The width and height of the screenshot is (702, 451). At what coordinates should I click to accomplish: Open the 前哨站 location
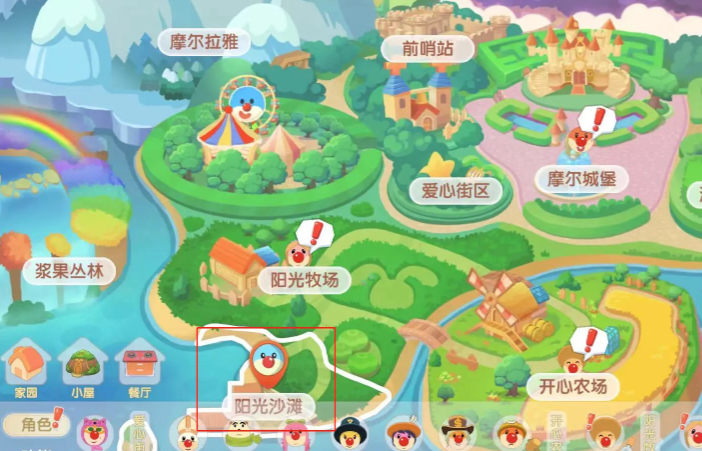[x=427, y=48]
